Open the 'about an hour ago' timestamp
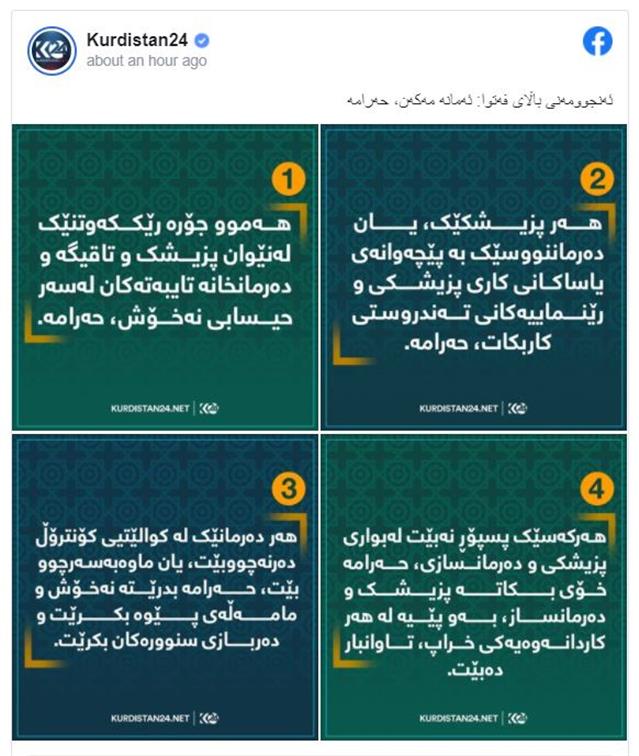Screen dimensions: 639x756 [x=146, y=61]
